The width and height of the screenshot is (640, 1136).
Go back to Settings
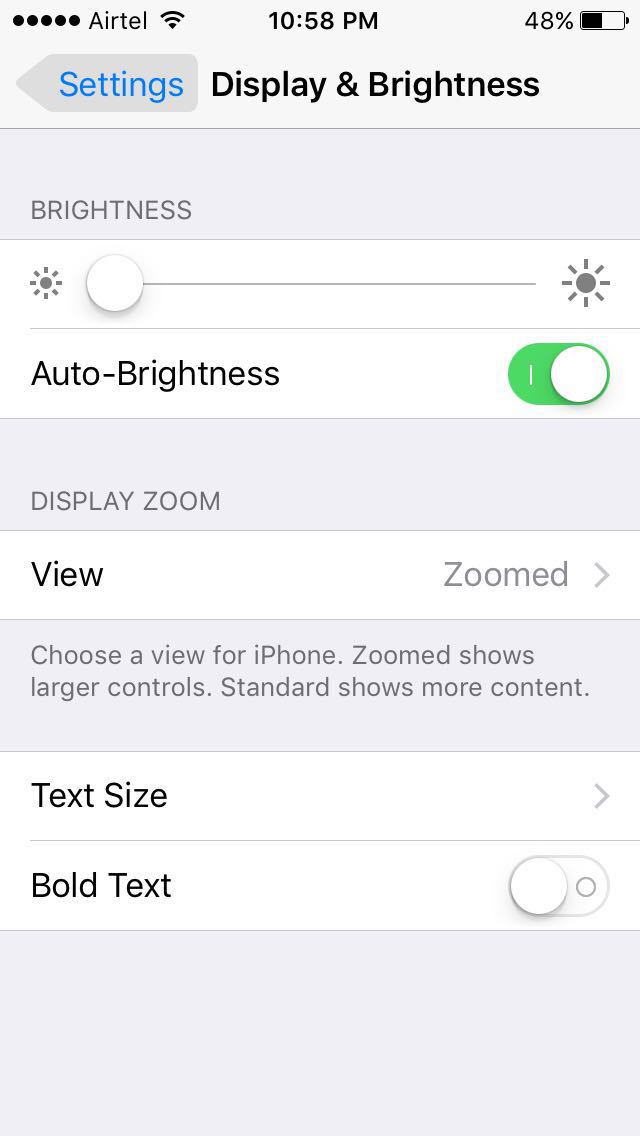coord(107,83)
